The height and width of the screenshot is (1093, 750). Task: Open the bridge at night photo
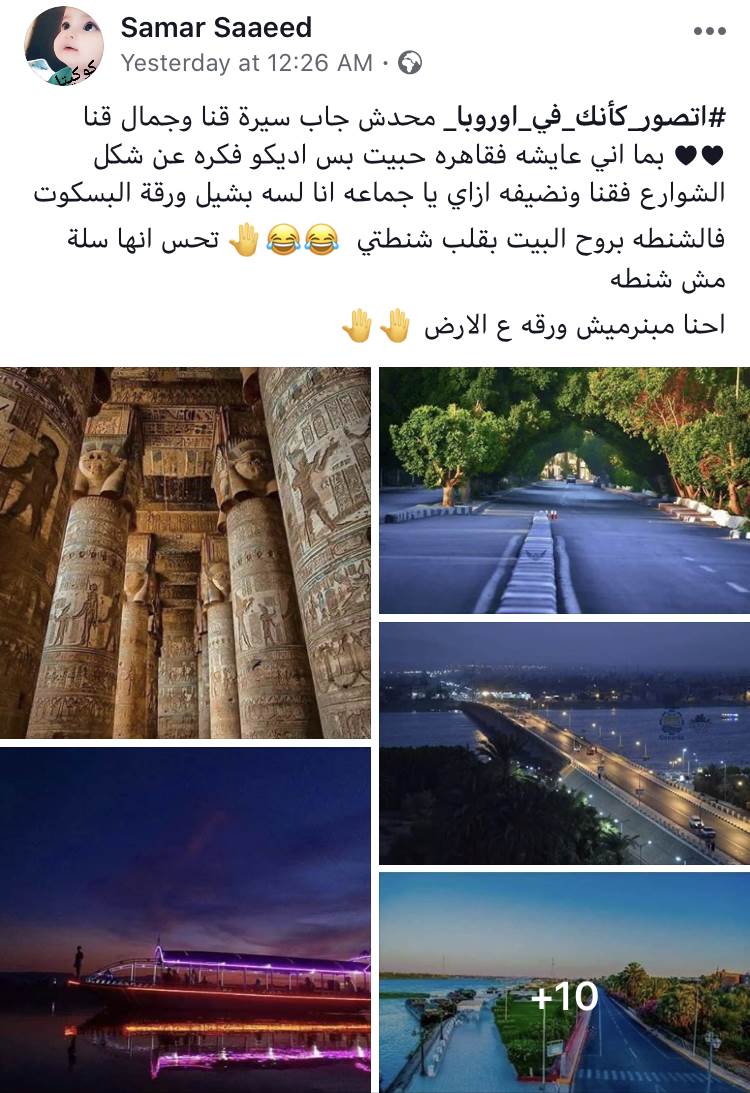pyautogui.click(x=564, y=742)
